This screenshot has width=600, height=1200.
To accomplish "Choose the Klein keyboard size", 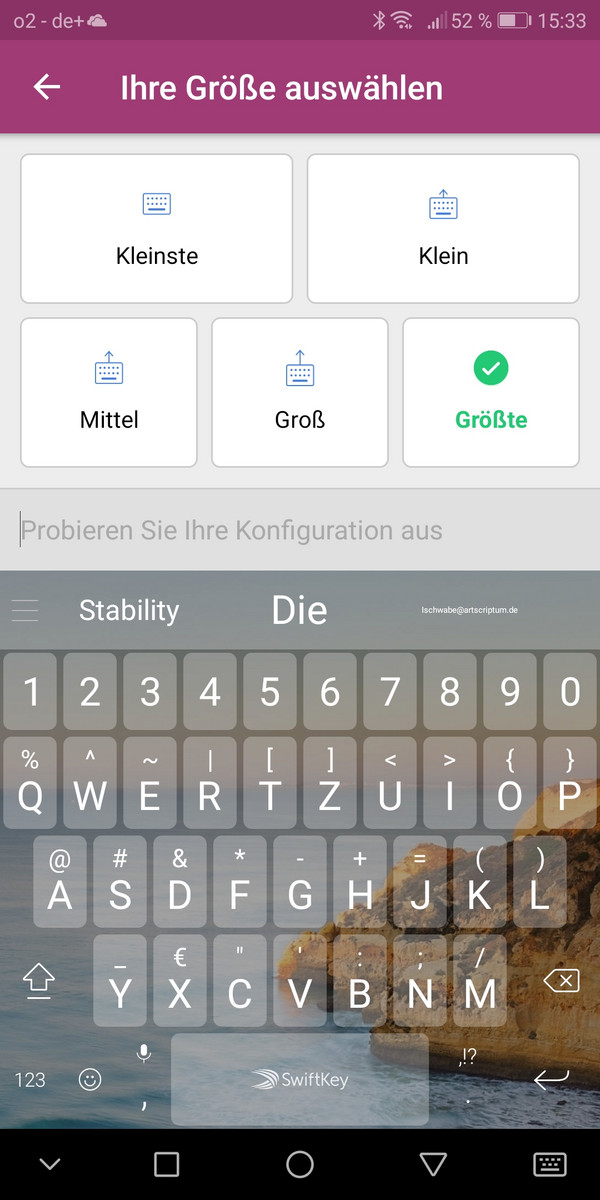I will coord(443,228).
